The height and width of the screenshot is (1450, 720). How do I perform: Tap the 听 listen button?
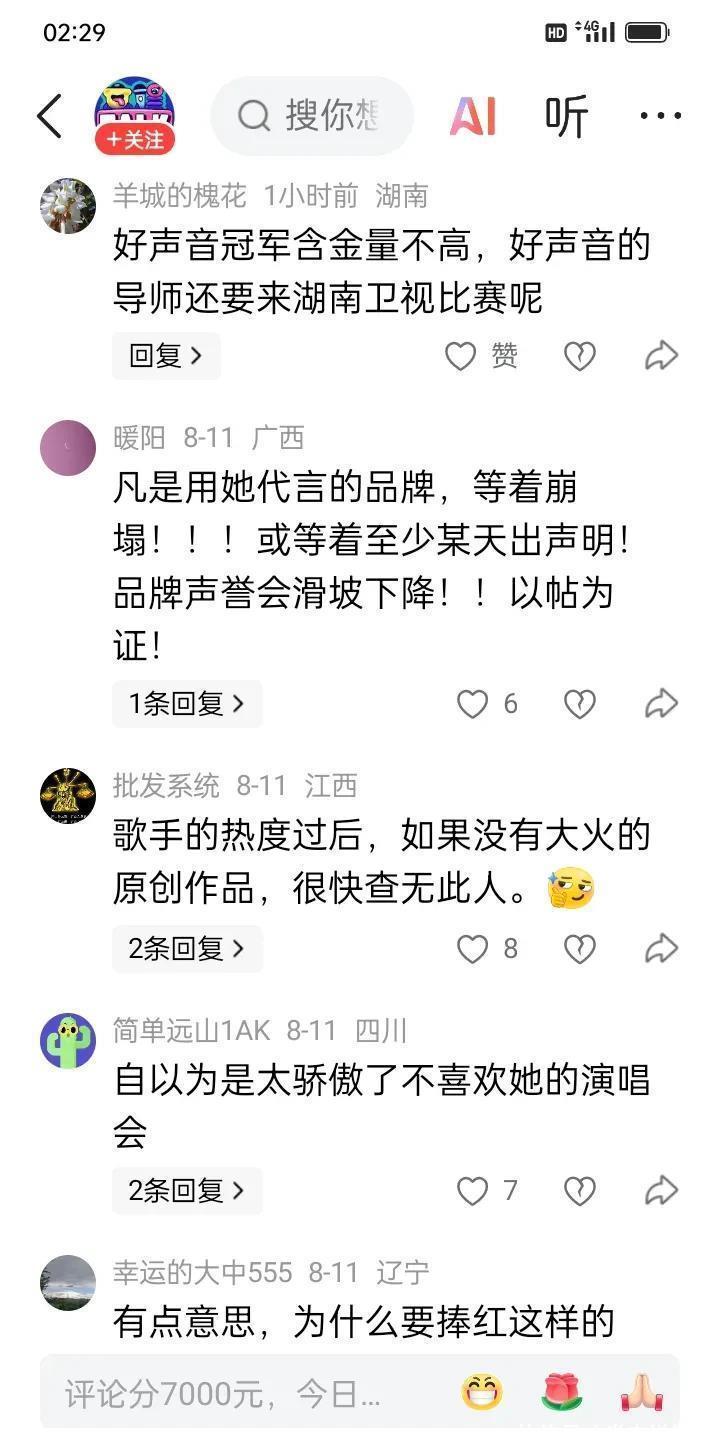click(566, 117)
